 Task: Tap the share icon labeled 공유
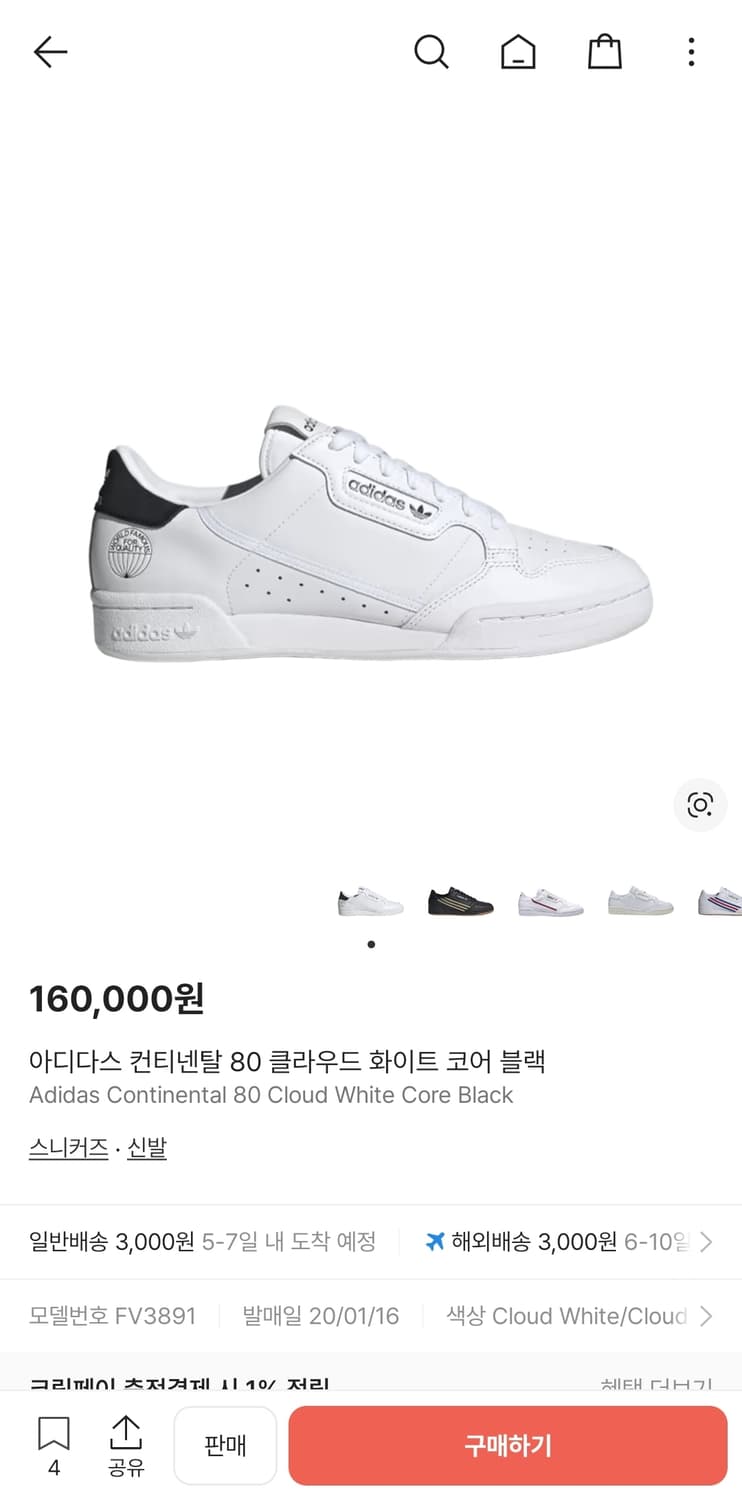click(x=124, y=1443)
